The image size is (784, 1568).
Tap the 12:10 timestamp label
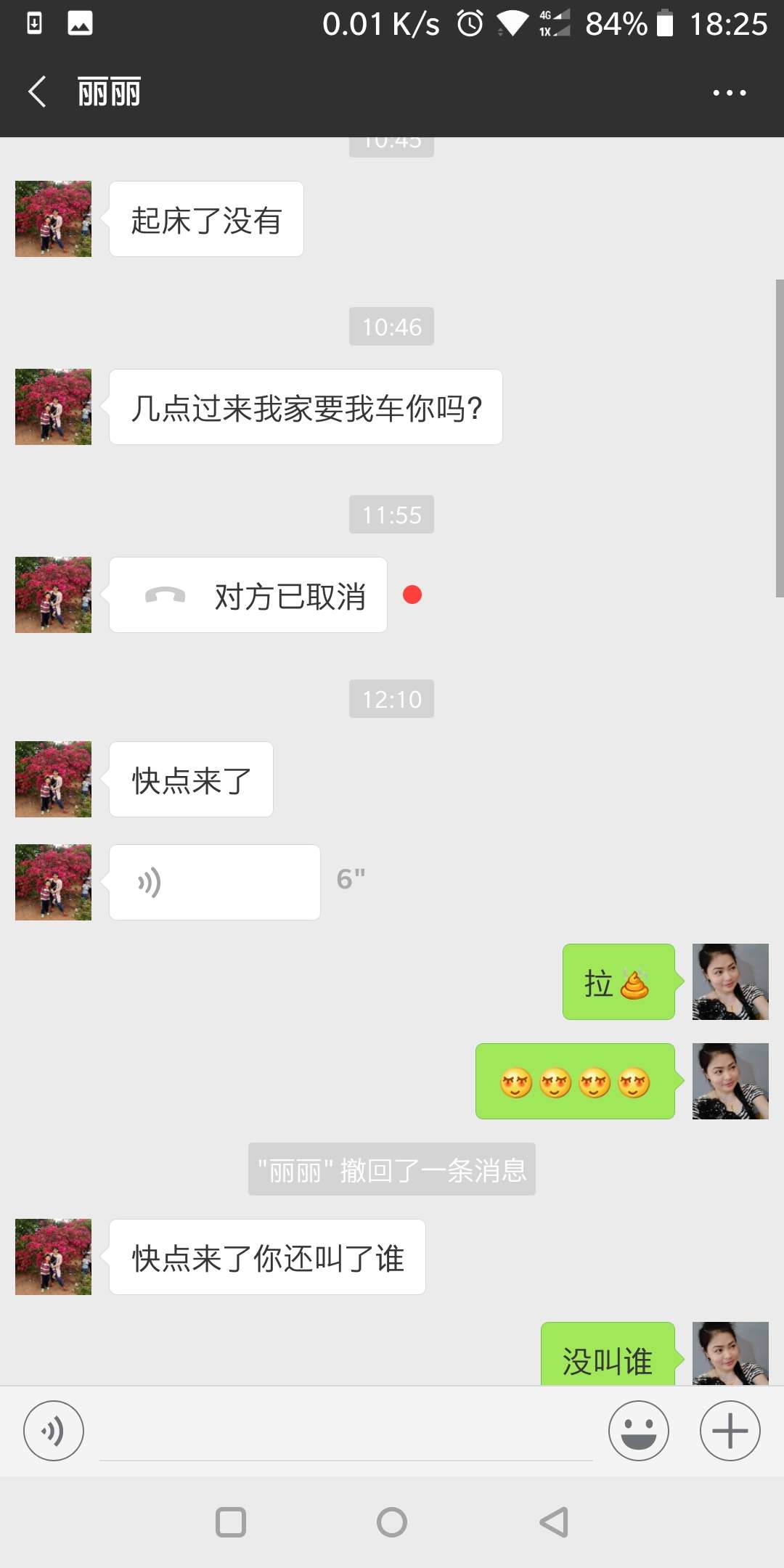point(391,699)
